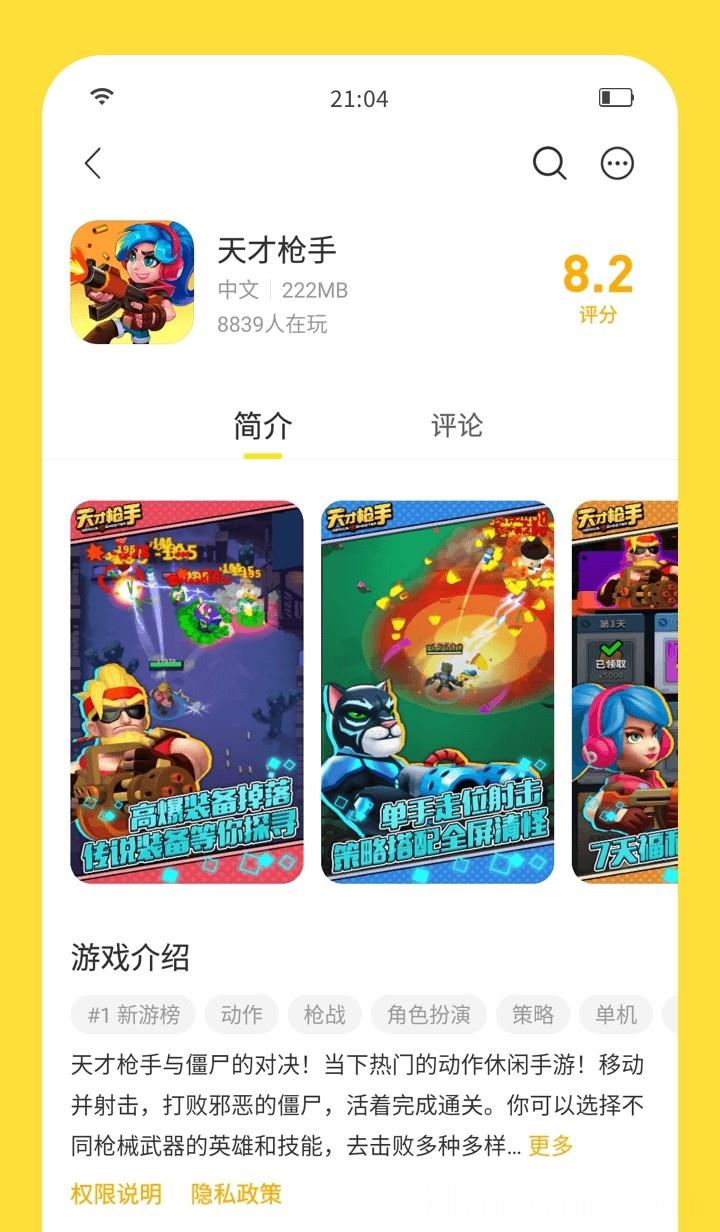Image resolution: width=720 pixels, height=1232 pixels.
Task: Tap the back arrow to return
Action: (92, 163)
